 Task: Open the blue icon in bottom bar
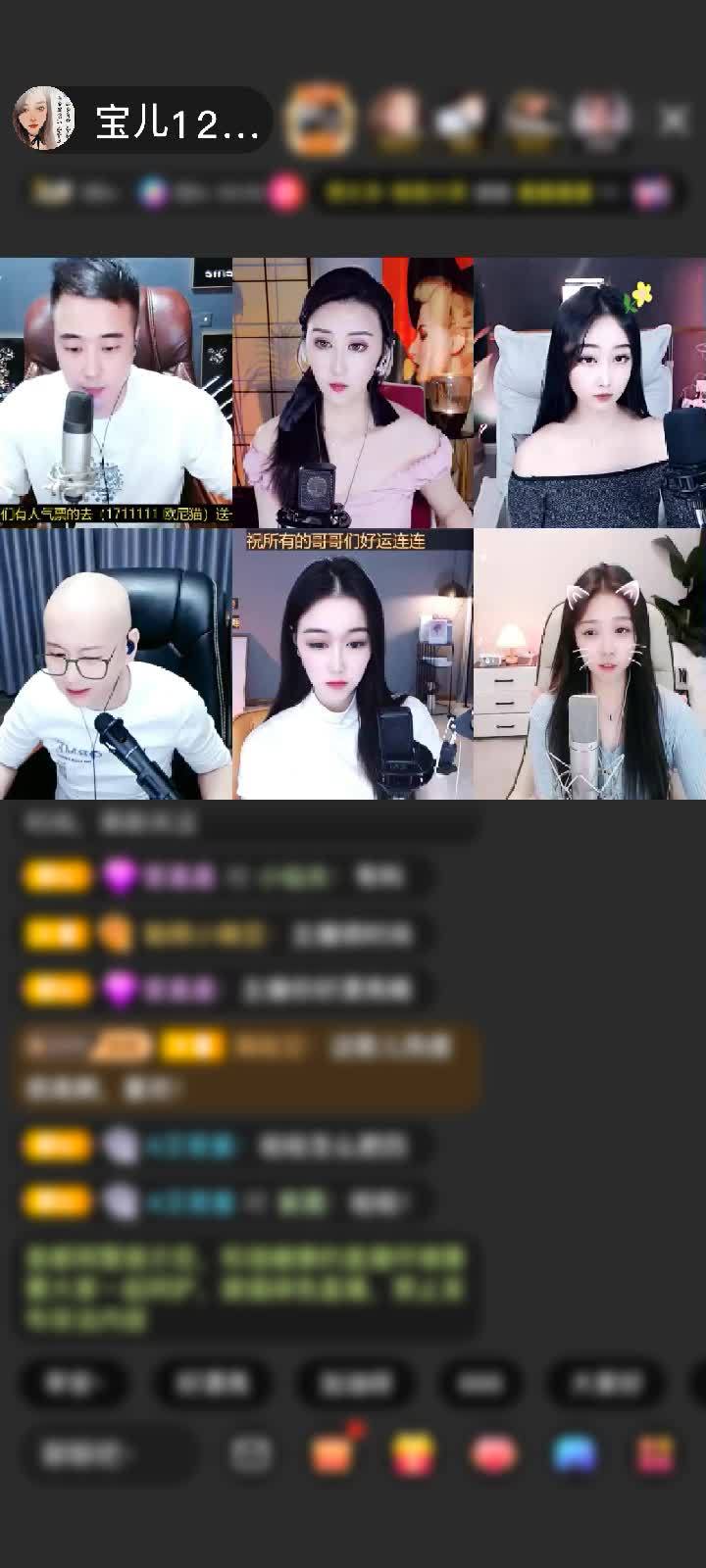click(575, 1454)
